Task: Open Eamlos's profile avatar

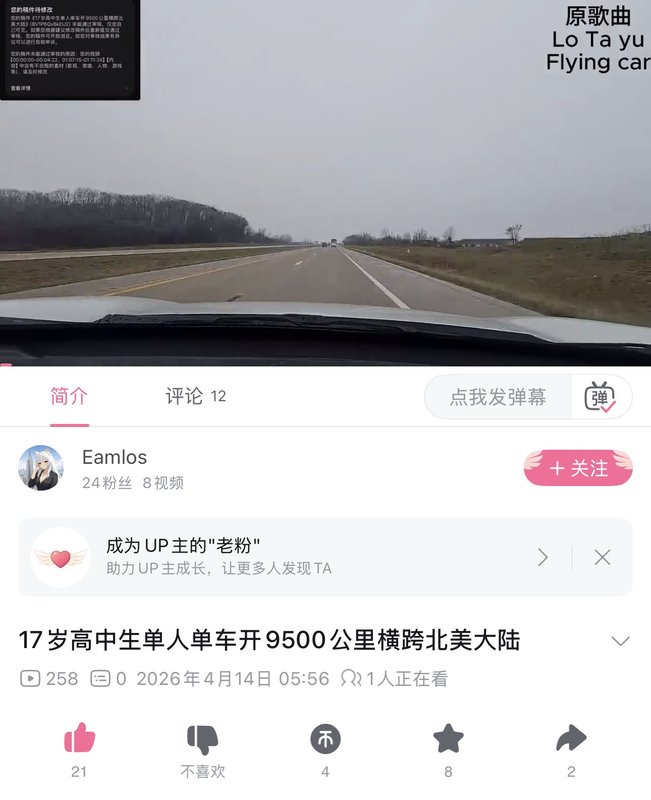Action: coord(41,468)
